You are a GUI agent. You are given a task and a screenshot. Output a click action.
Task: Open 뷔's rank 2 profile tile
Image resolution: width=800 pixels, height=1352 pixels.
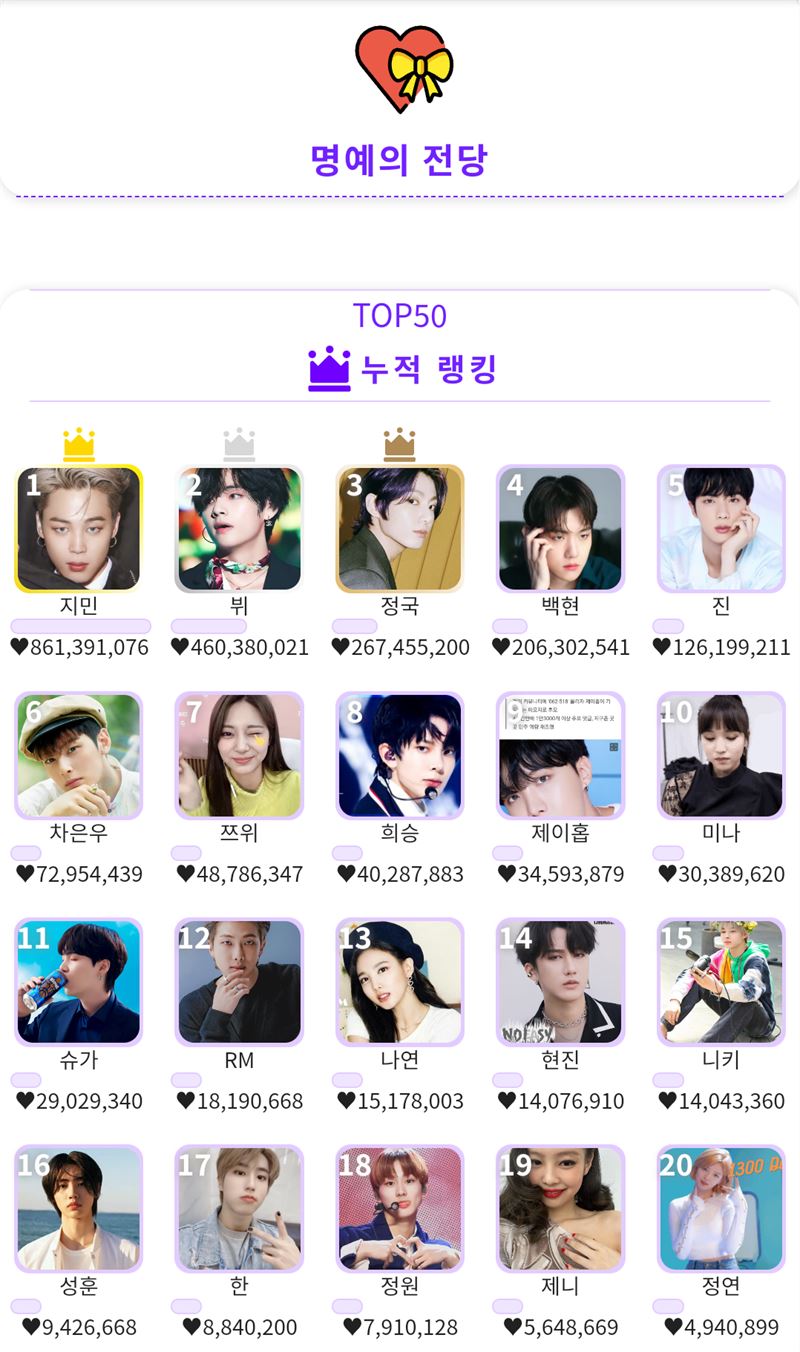239,529
